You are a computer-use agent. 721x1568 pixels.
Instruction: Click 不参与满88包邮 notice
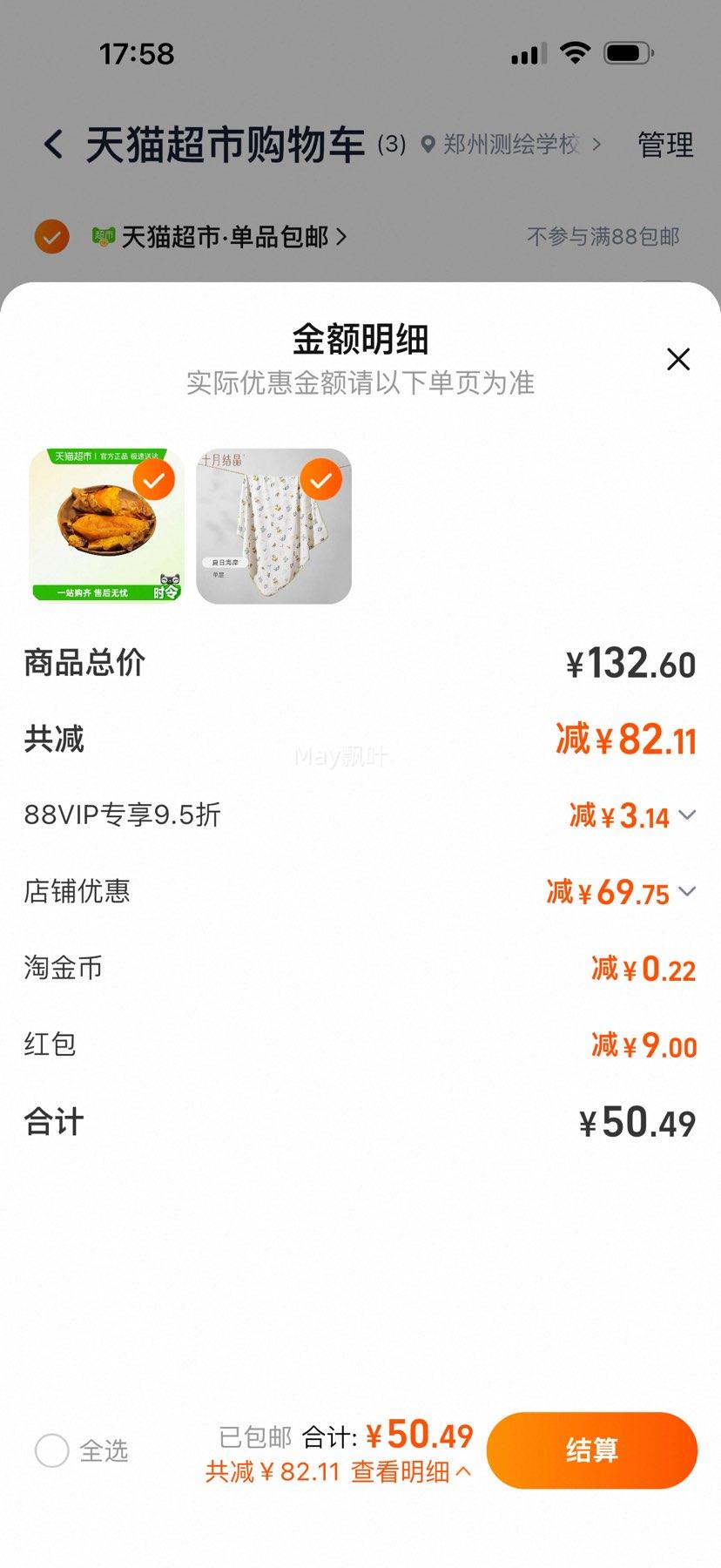[x=603, y=236]
